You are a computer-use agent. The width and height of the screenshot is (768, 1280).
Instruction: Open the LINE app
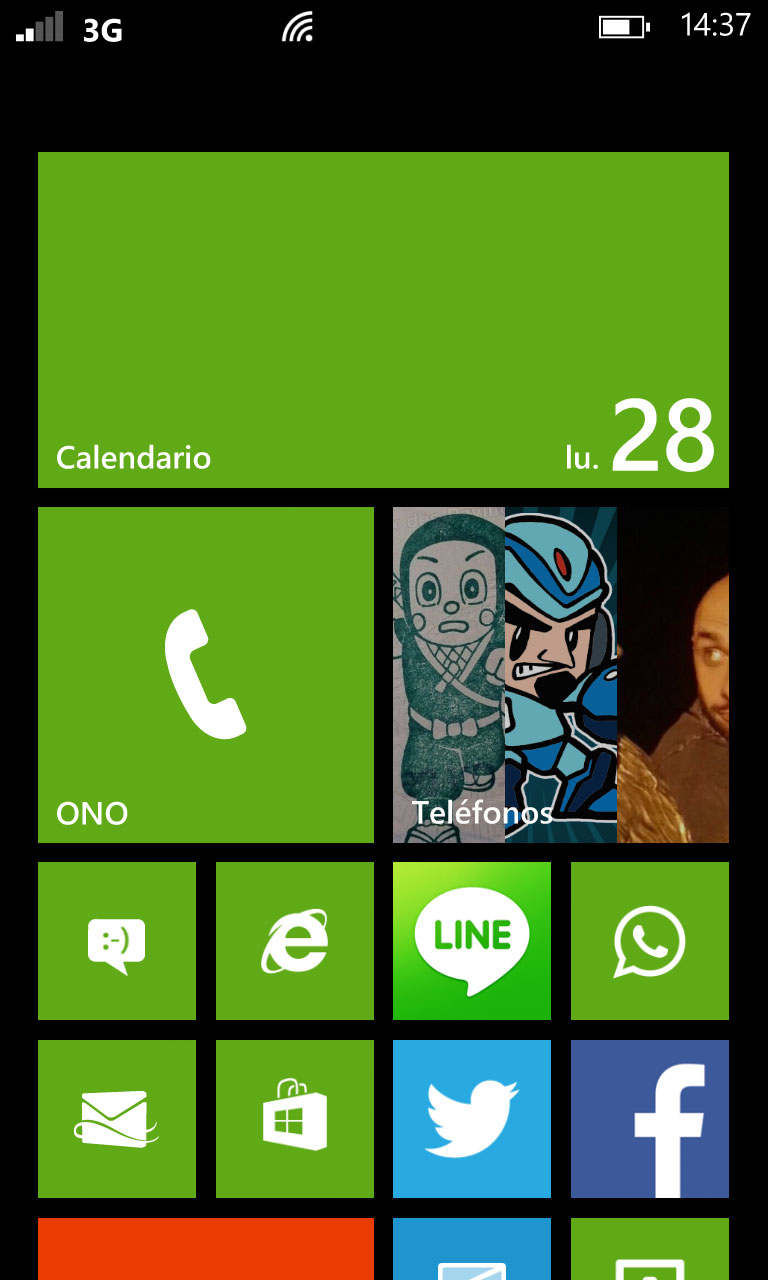click(472, 941)
